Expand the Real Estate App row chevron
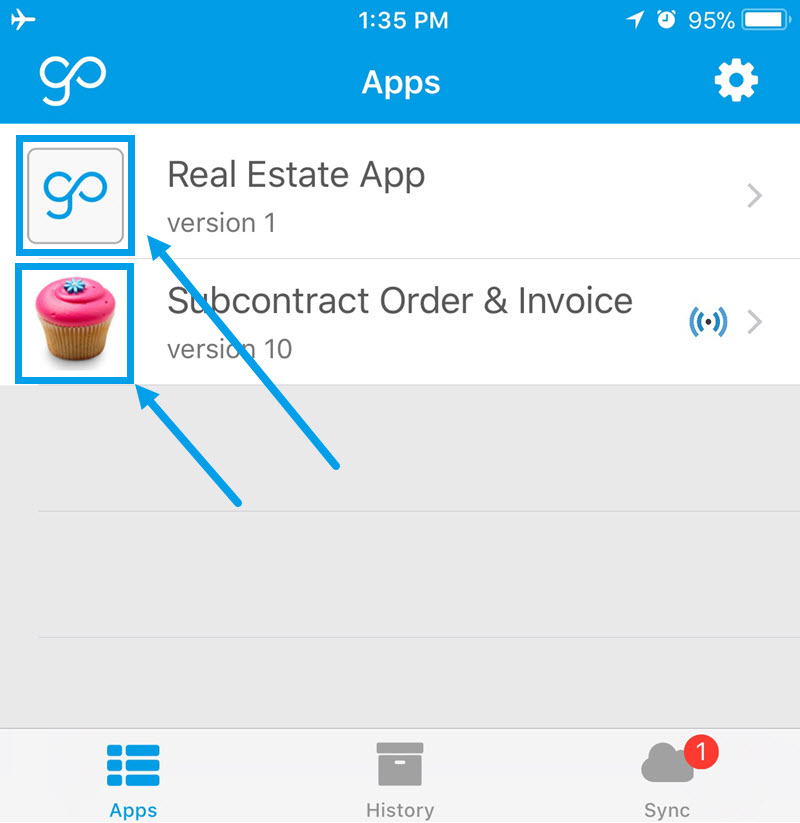800x823 pixels. (x=755, y=195)
